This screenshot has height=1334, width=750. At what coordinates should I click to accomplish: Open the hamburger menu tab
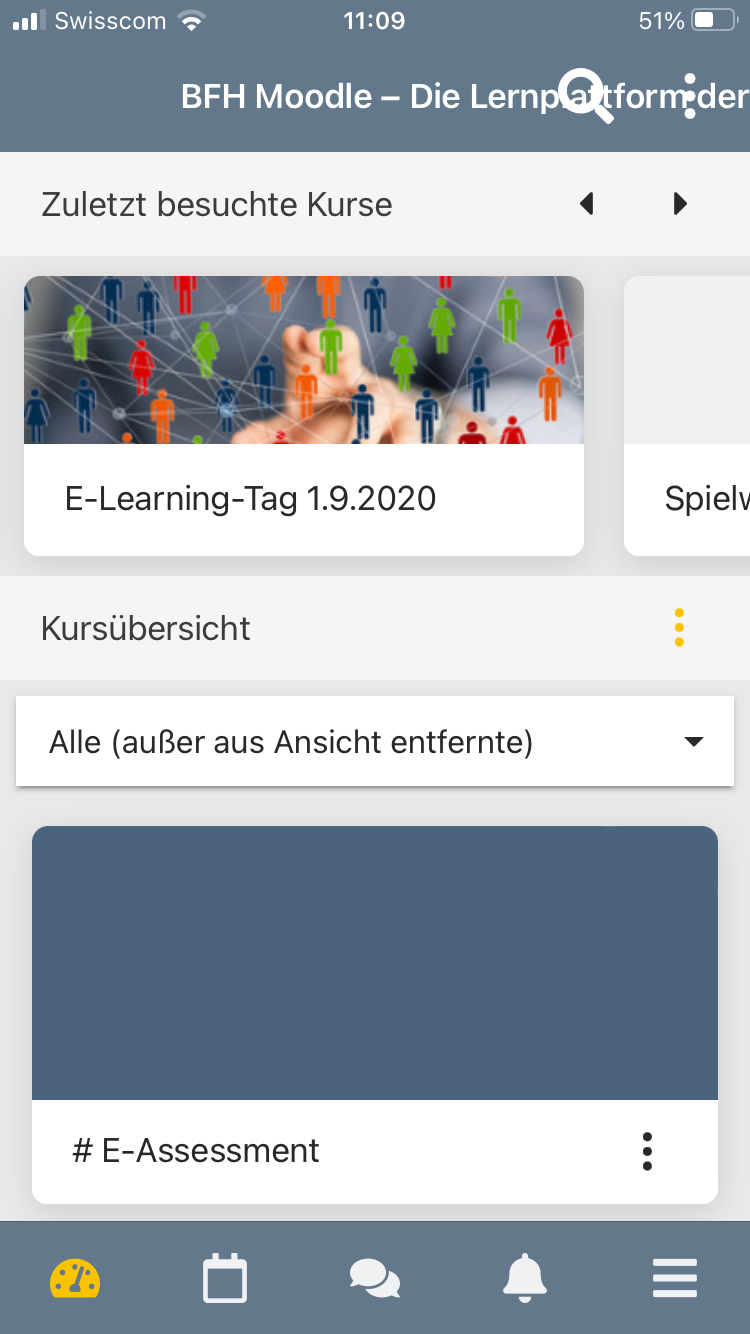click(675, 1279)
